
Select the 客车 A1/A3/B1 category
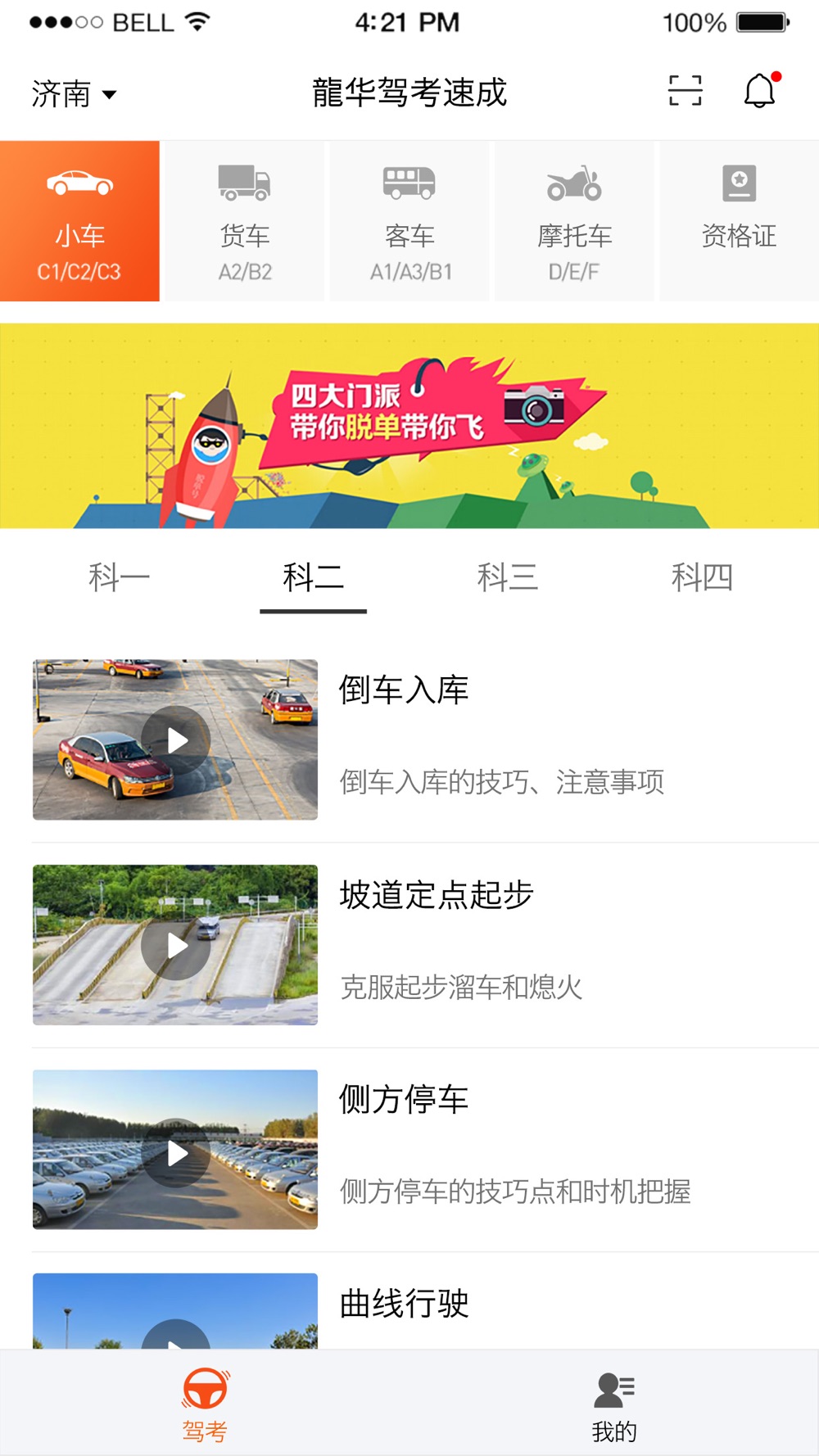click(409, 221)
